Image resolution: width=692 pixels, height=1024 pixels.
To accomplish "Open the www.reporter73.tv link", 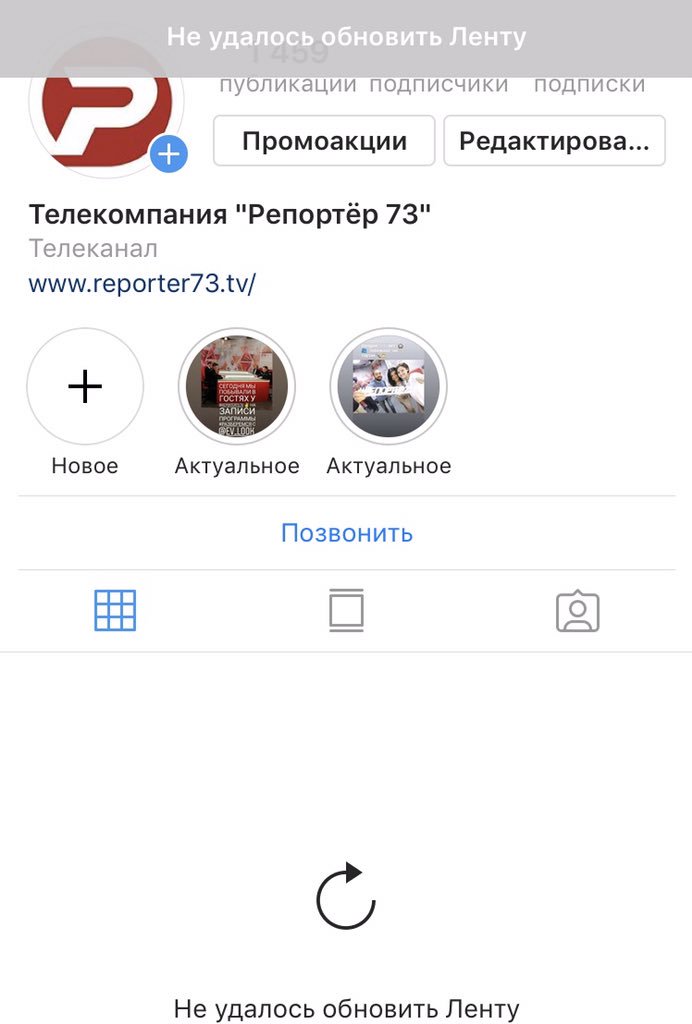I will 142,283.
